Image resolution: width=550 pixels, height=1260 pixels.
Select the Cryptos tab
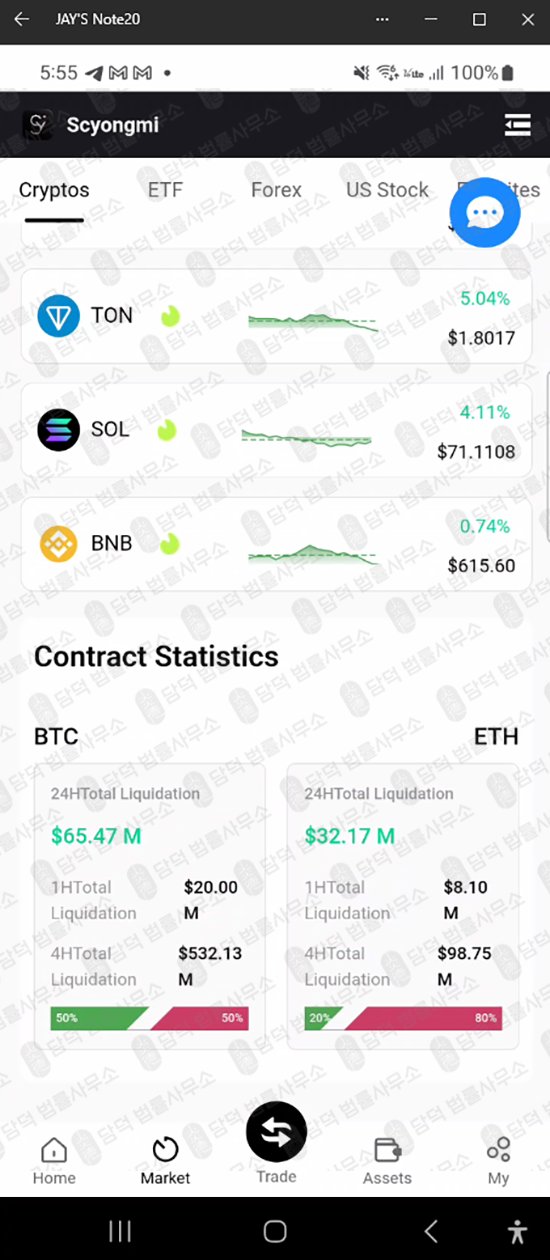coord(54,190)
